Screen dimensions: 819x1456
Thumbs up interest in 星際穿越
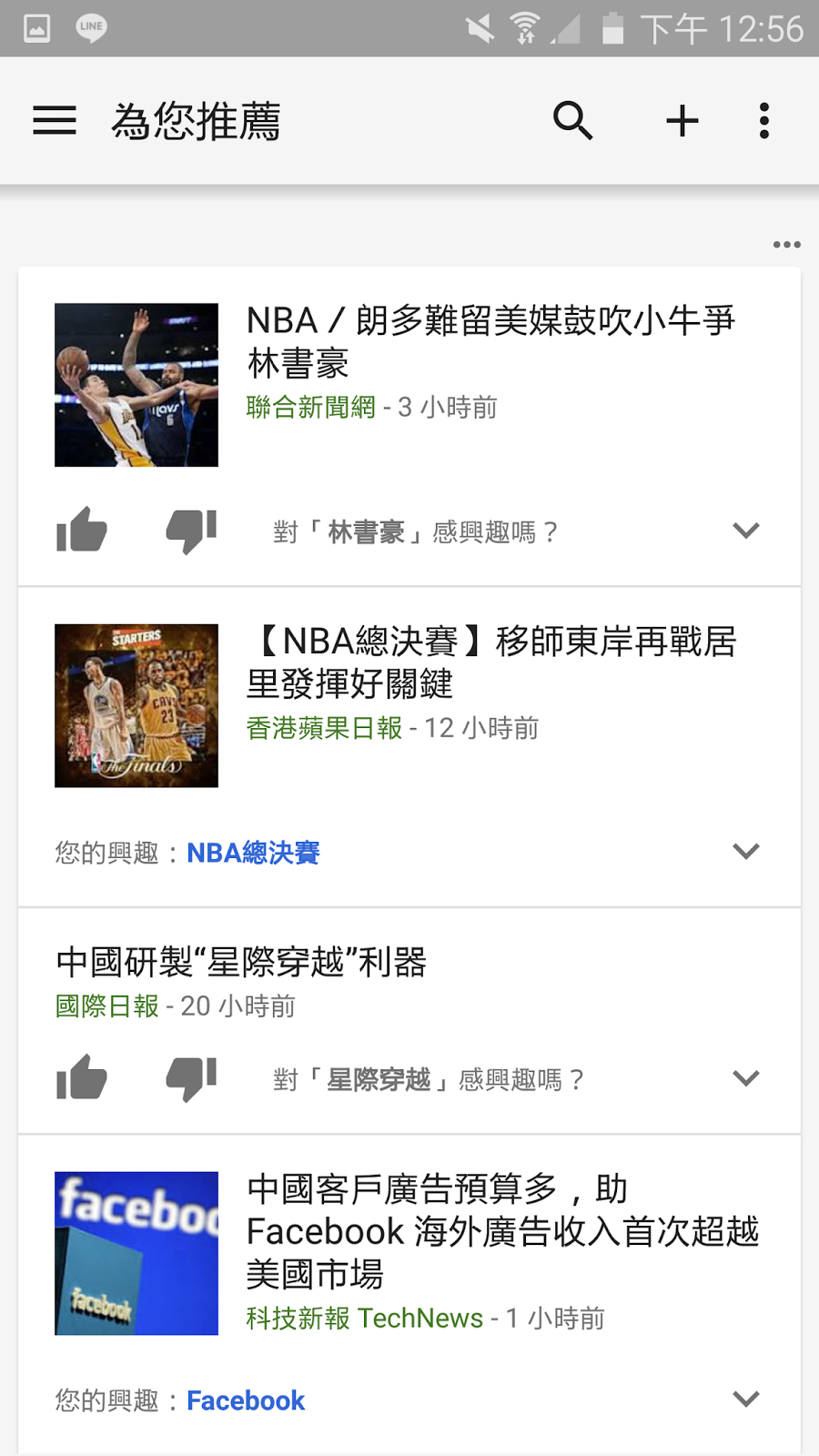coord(82,1078)
